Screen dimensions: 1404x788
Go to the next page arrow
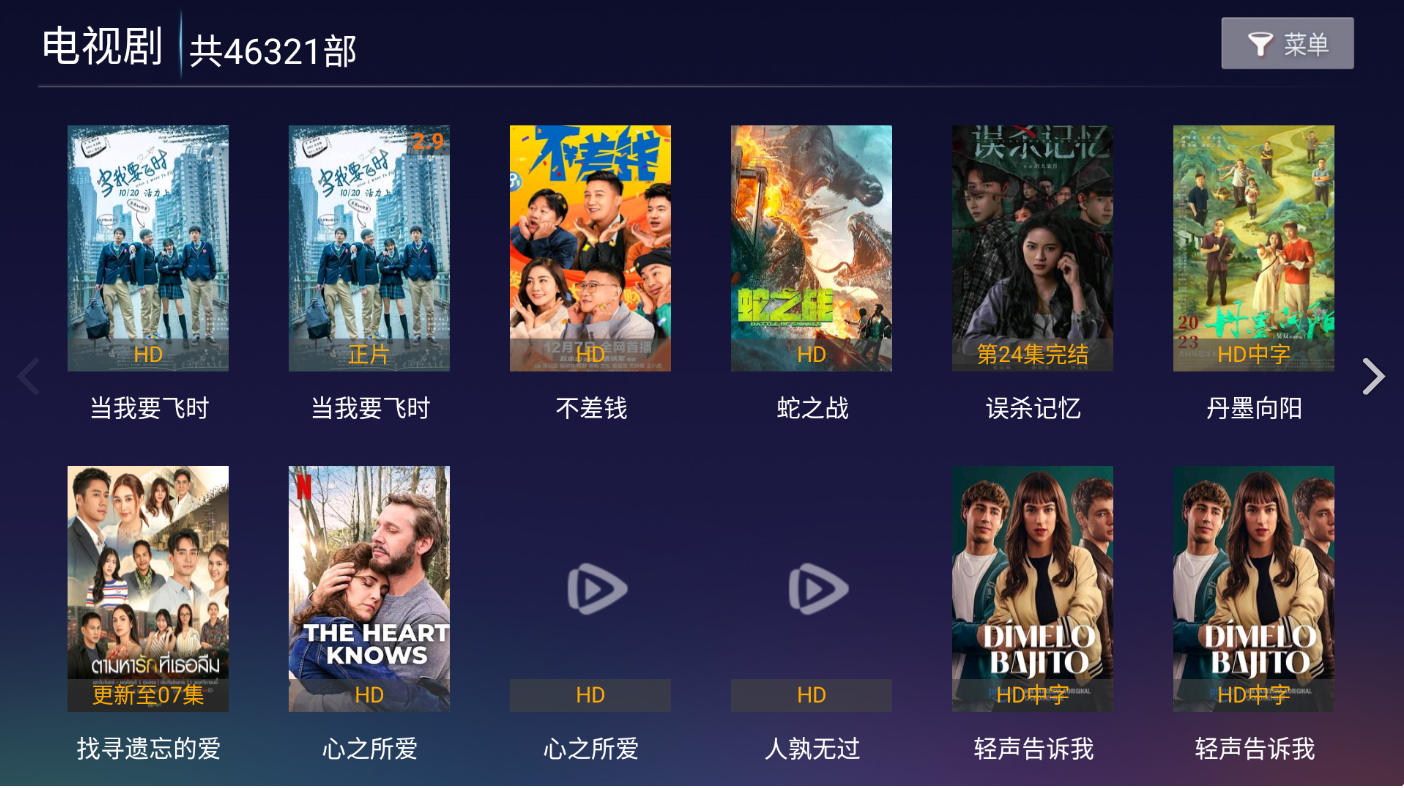click(1374, 377)
